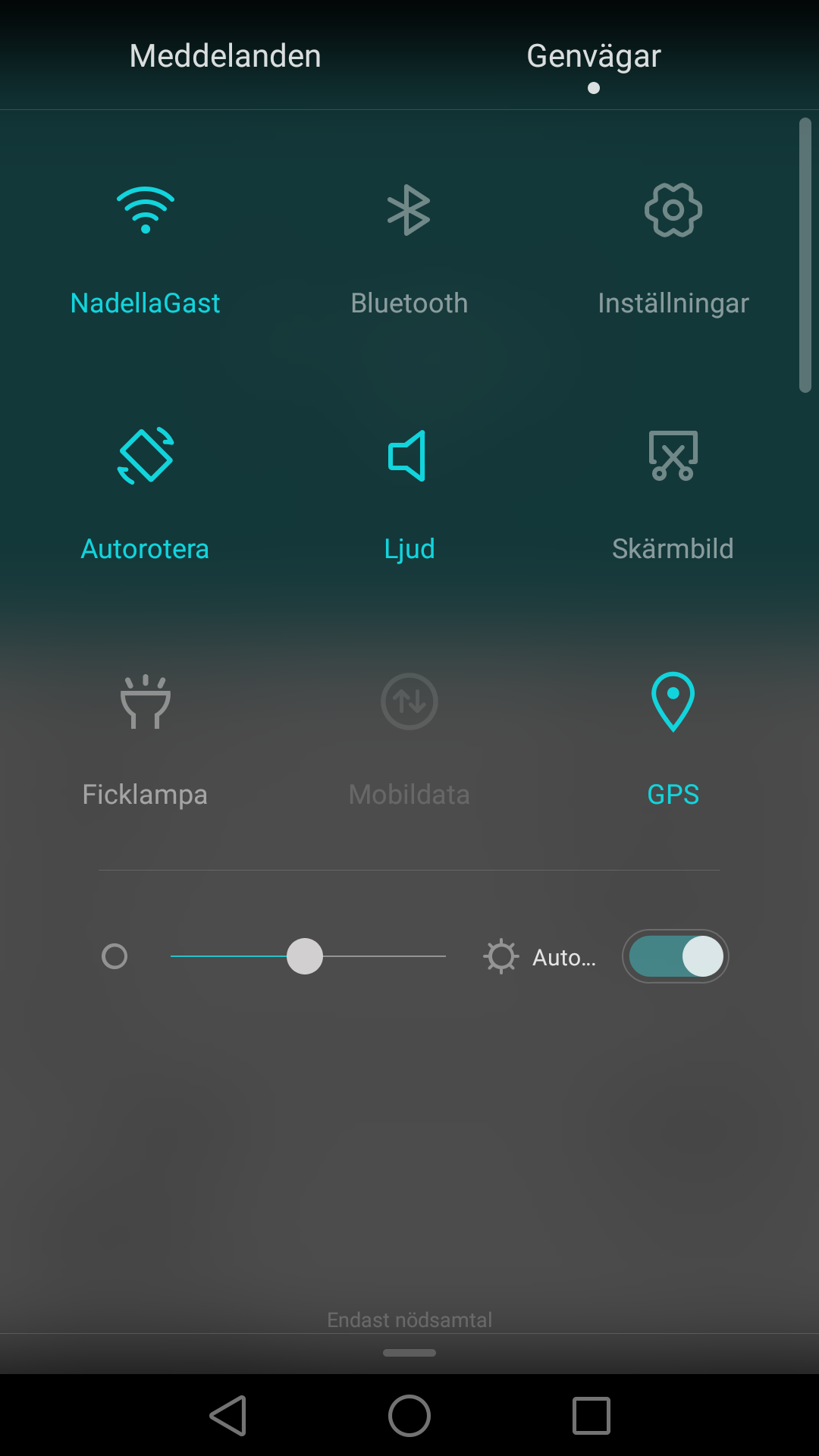Open Inställningar settings
The width and height of the screenshot is (819, 1456).
pyautogui.click(x=673, y=211)
